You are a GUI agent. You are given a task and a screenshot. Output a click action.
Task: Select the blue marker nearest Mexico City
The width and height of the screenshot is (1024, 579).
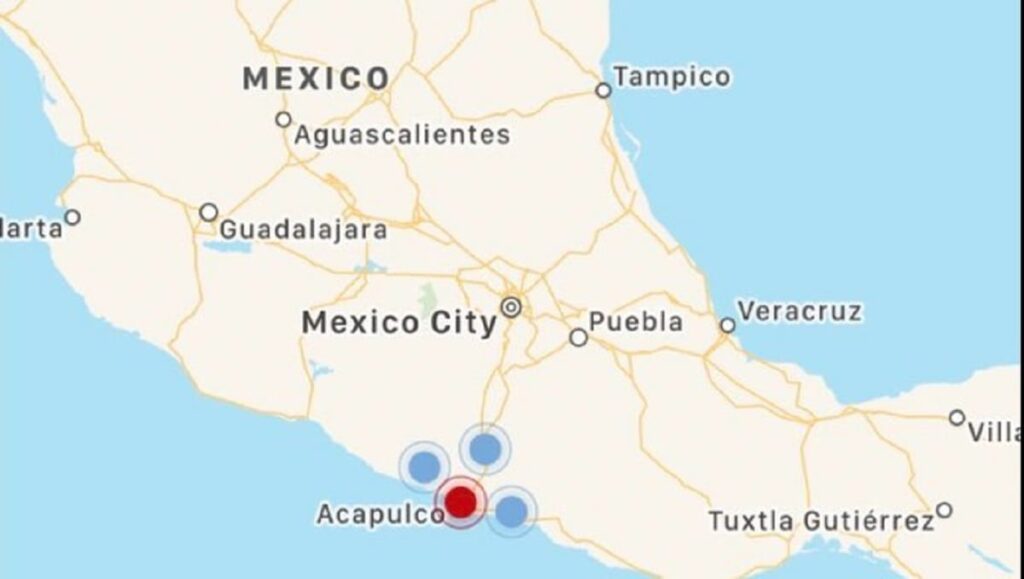pos(485,448)
